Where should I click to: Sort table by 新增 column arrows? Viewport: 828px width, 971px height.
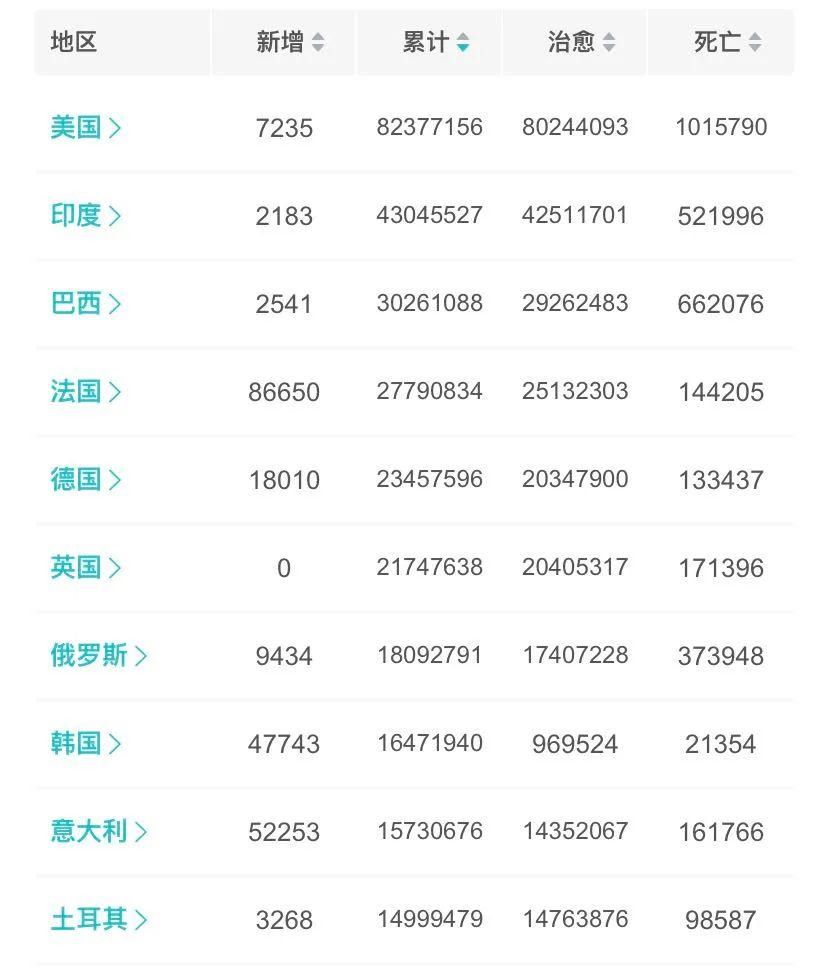320,42
